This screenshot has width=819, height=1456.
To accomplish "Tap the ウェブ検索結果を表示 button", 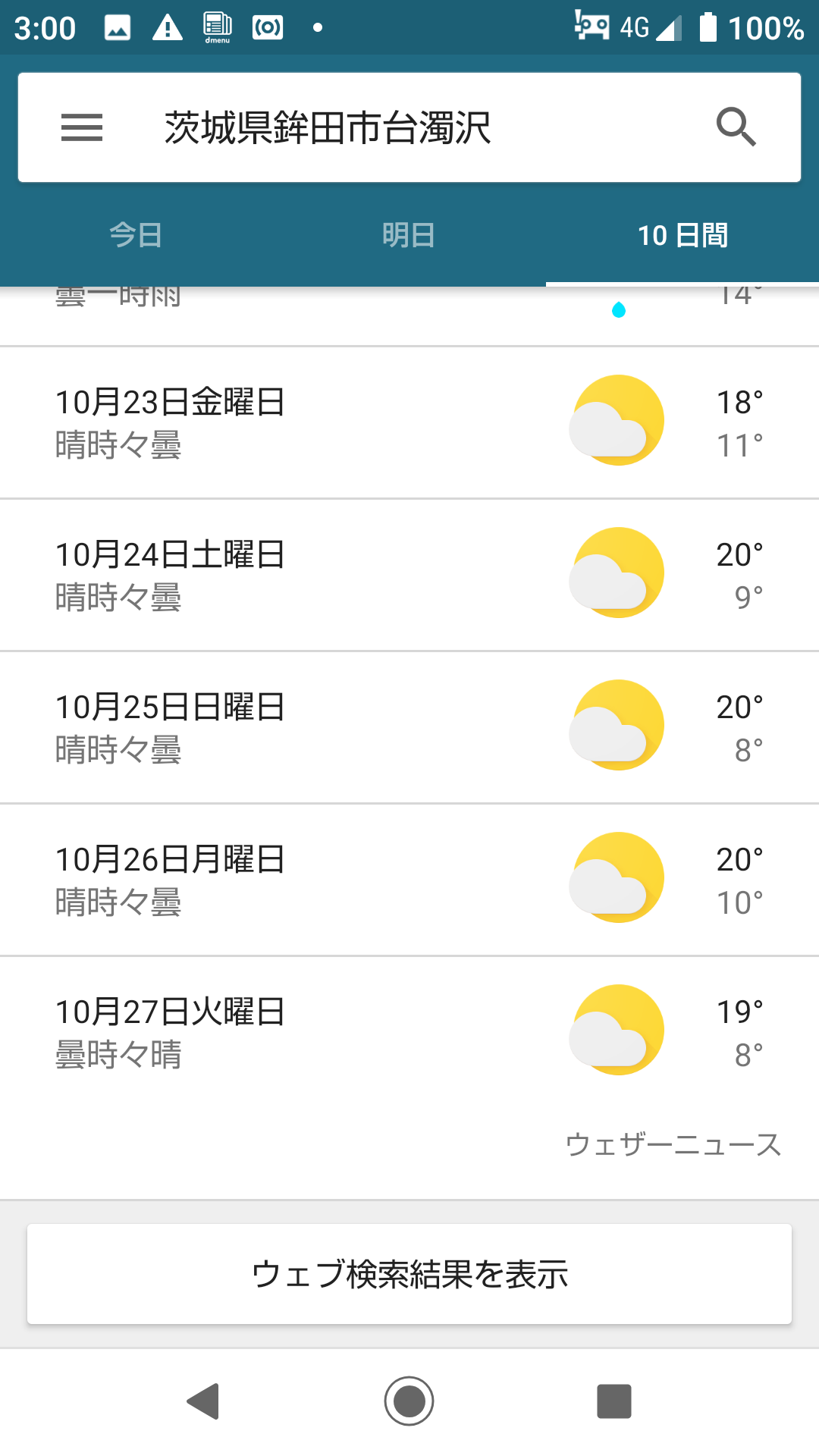I will point(409,1274).
